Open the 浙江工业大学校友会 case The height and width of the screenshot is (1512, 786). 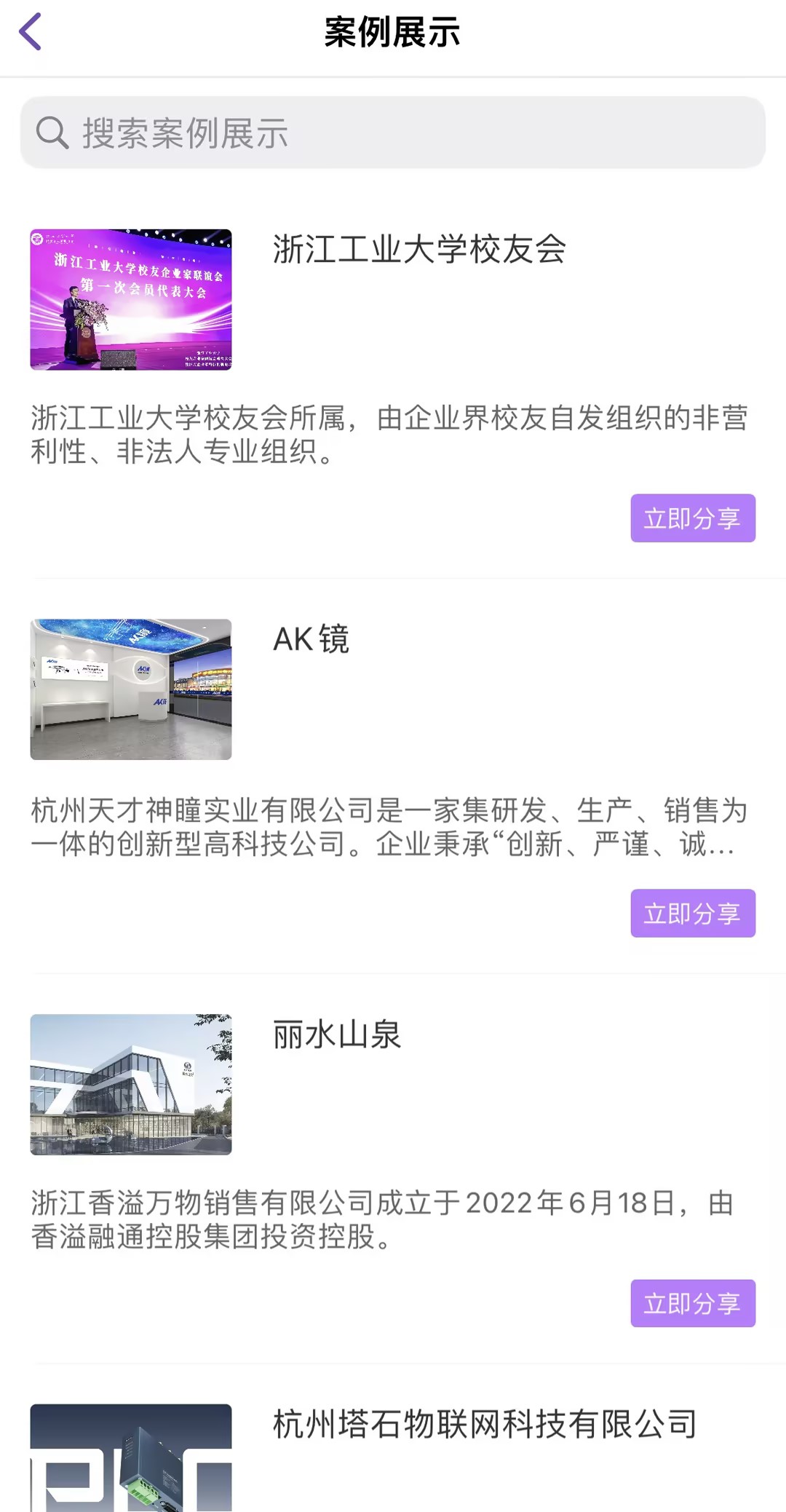(x=419, y=250)
